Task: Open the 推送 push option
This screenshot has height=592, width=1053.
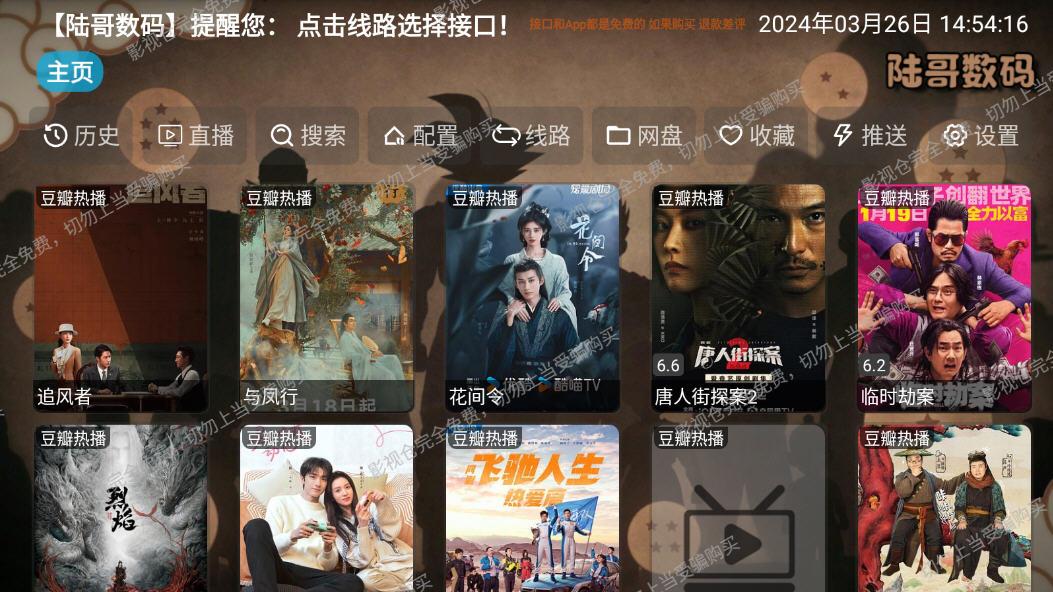Action: pos(869,136)
